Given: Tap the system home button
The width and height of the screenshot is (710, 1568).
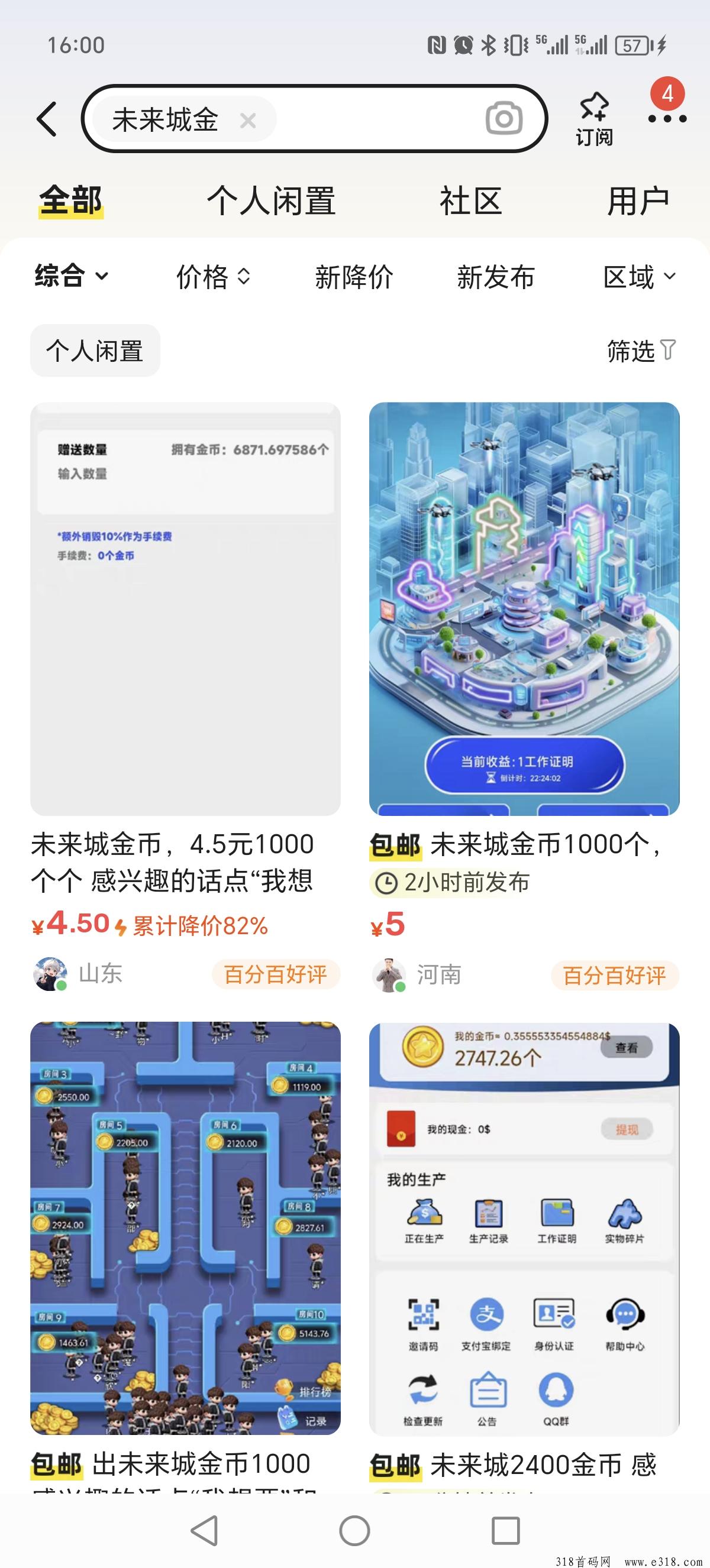Looking at the screenshot, I should (x=354, y=1530).
